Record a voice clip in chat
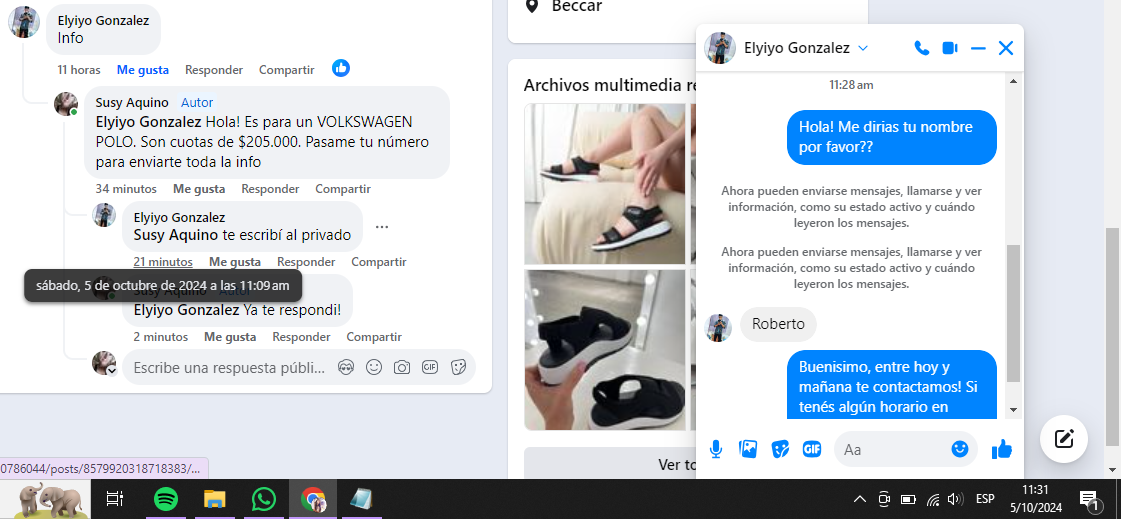This screenshot has height=519, width=1121. (x=716, y=449)
